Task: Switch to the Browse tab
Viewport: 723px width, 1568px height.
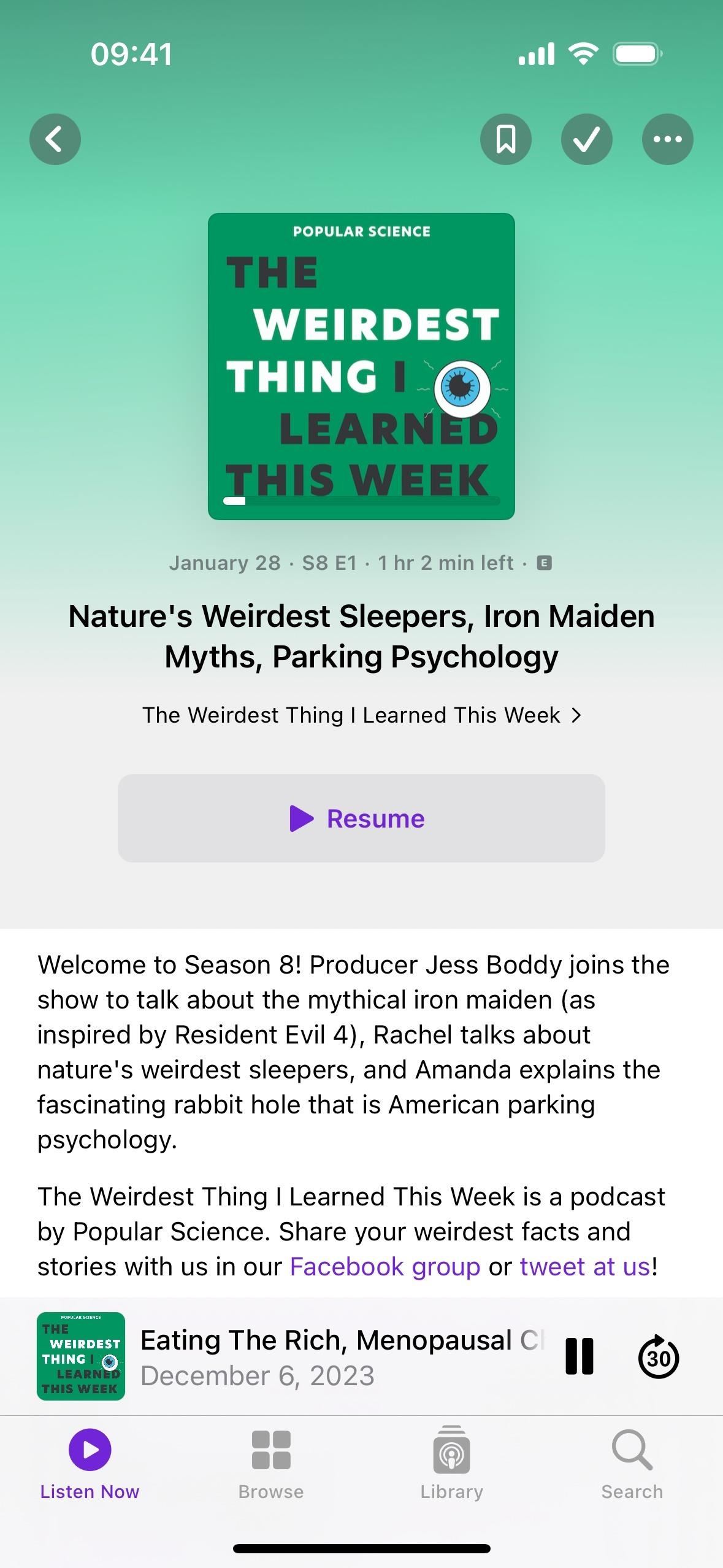Action: pos(270,1464)
